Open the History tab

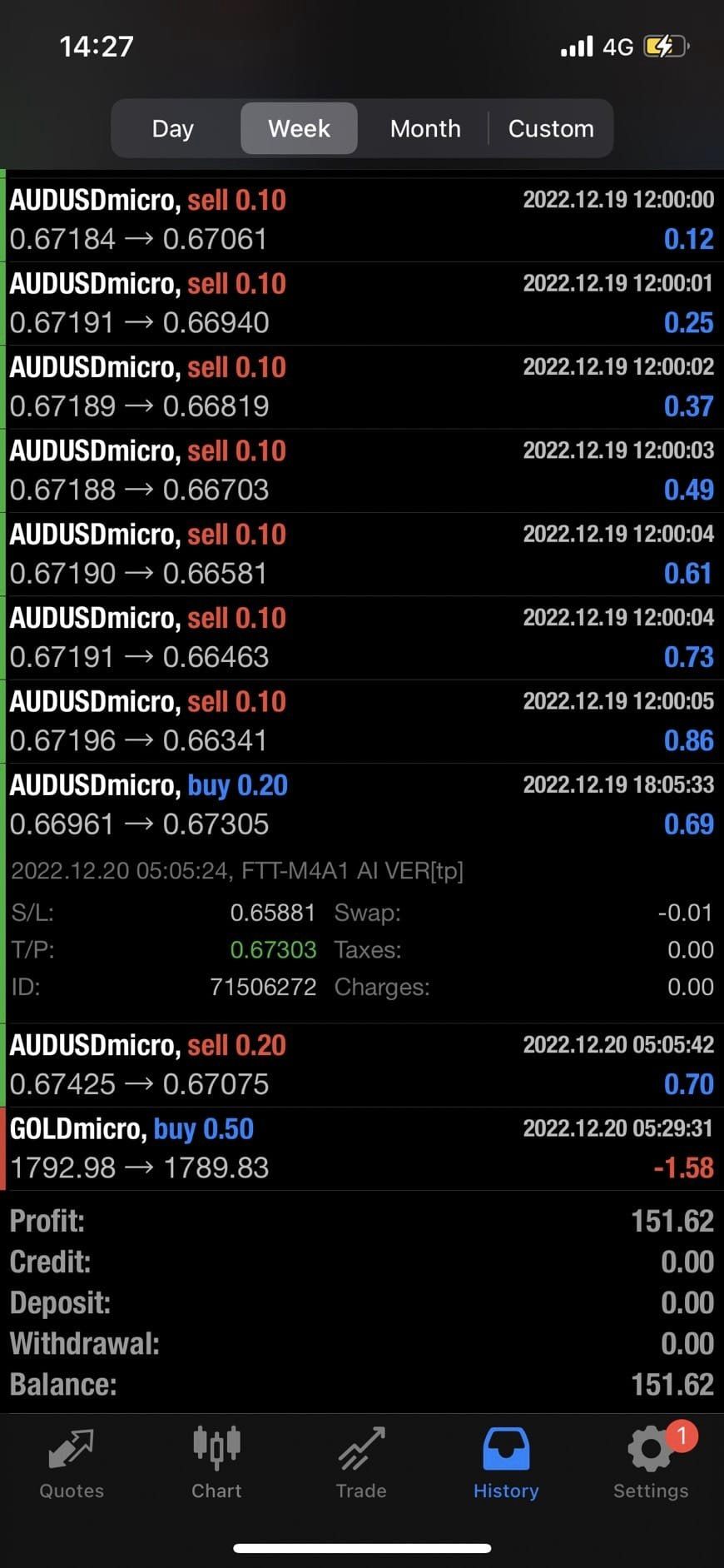pos(506,1463)
